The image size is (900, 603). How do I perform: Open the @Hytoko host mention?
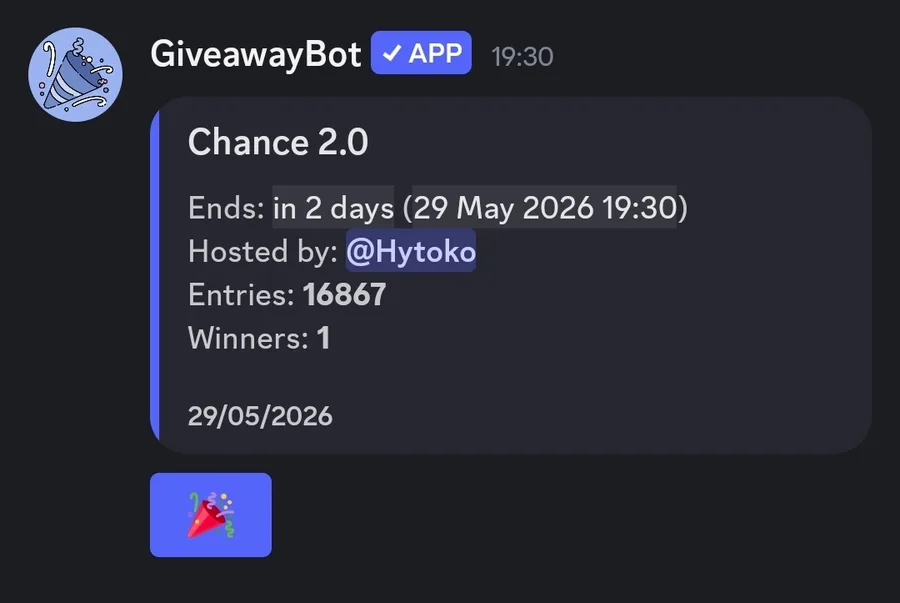pos(410,251)
